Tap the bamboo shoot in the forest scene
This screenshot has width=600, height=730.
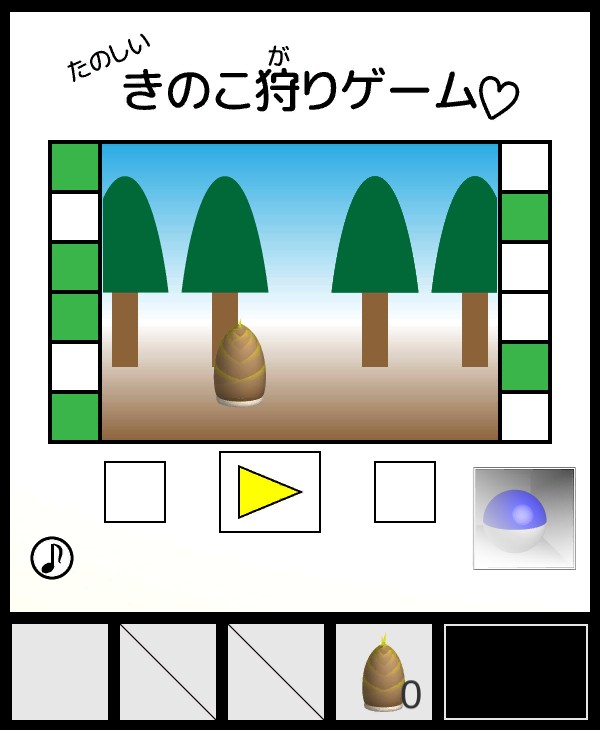coord(240,365)
